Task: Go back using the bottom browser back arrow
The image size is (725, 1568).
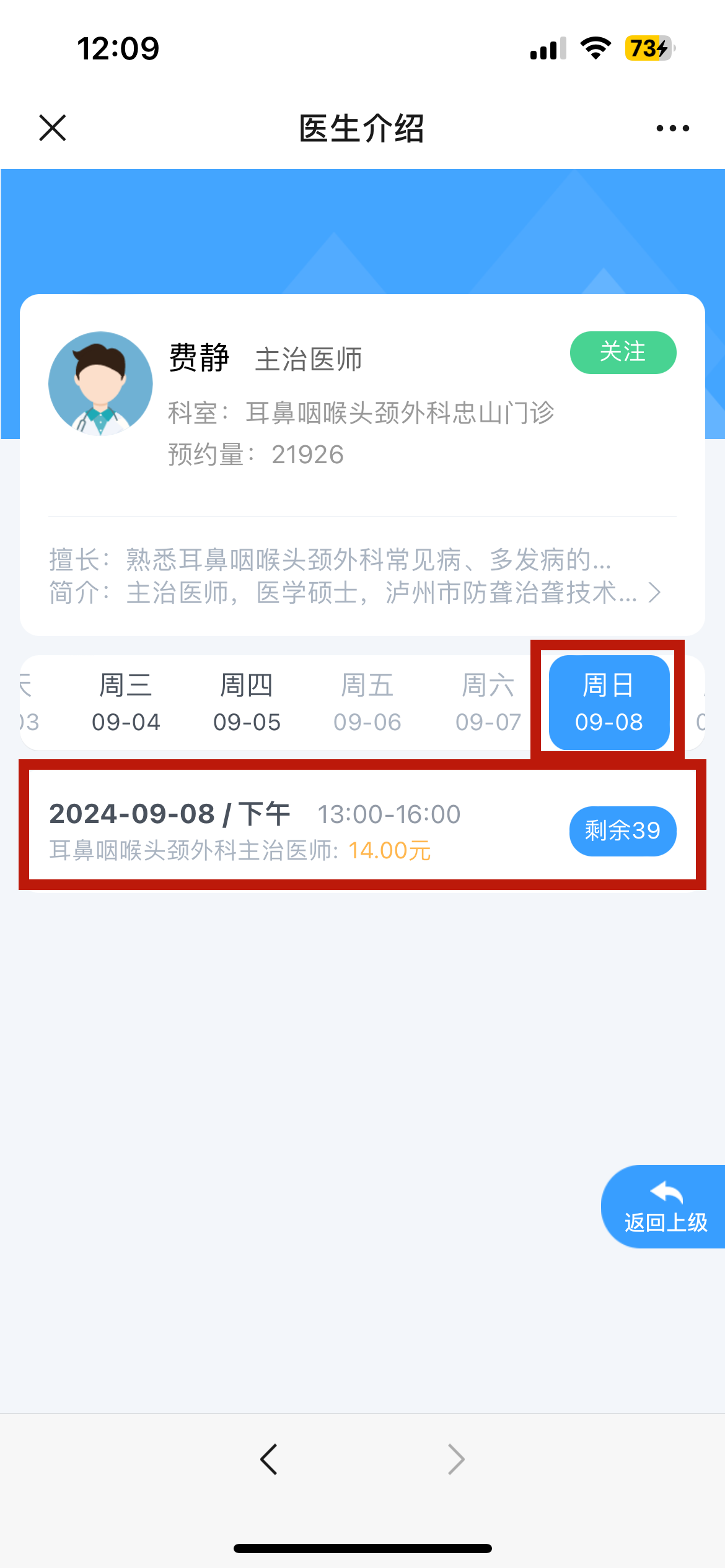Action: click(269, 1460)
